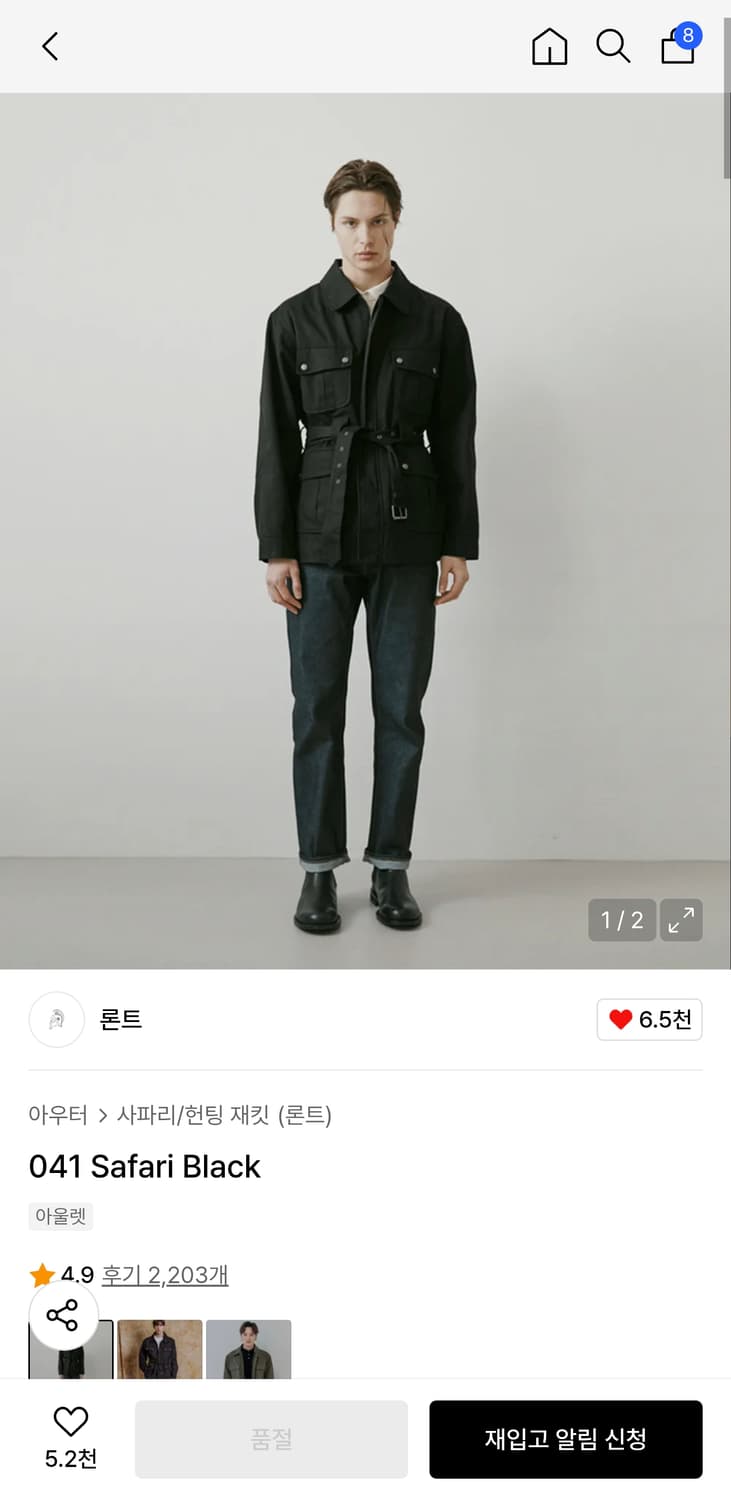Select the olive jacket product thumbnail
The width and height of the screenshot is (731, 1500).
click(248, 1351)
